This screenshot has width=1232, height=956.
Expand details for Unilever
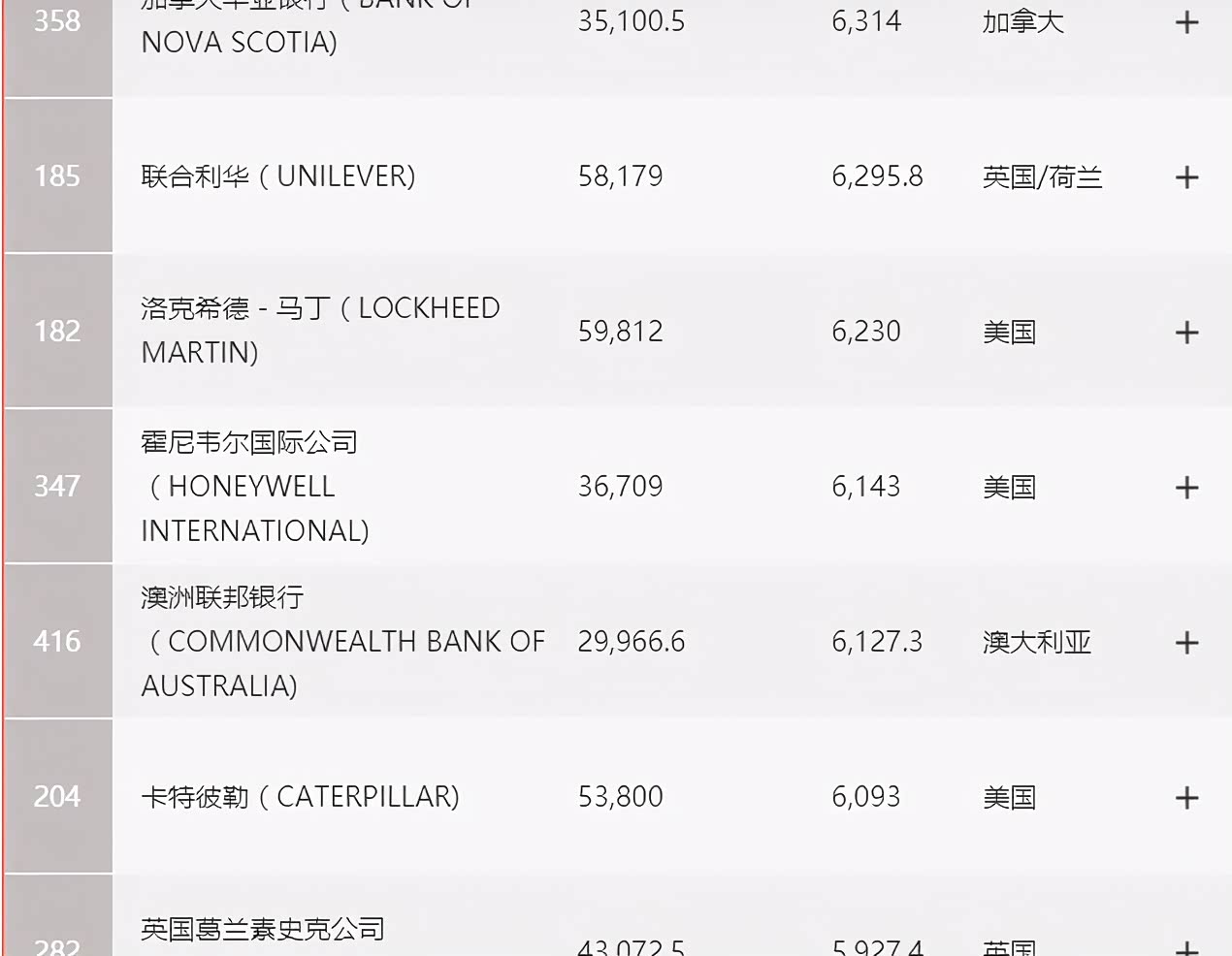click(1186, 177)
